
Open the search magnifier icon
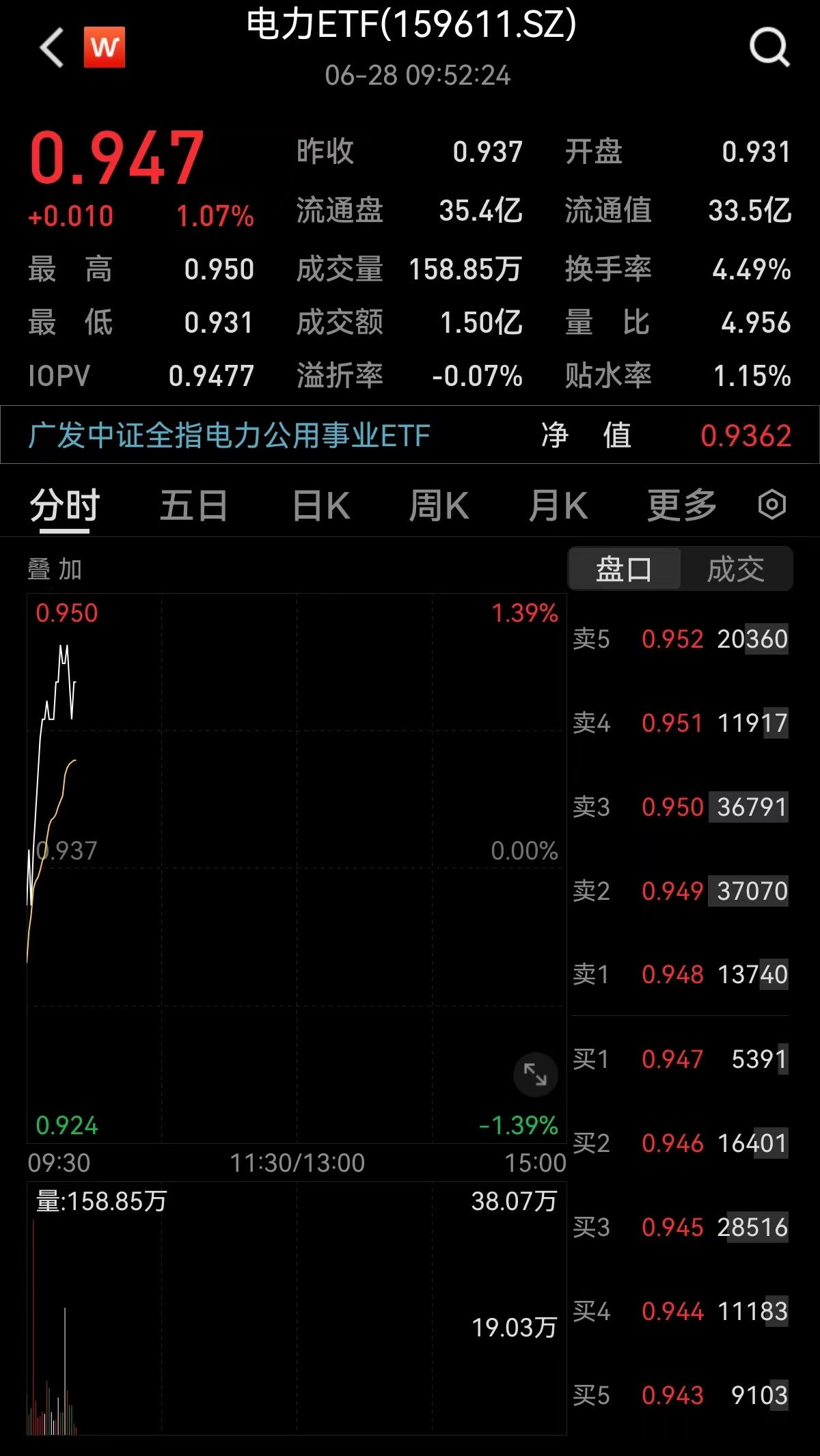click(769, 48)
